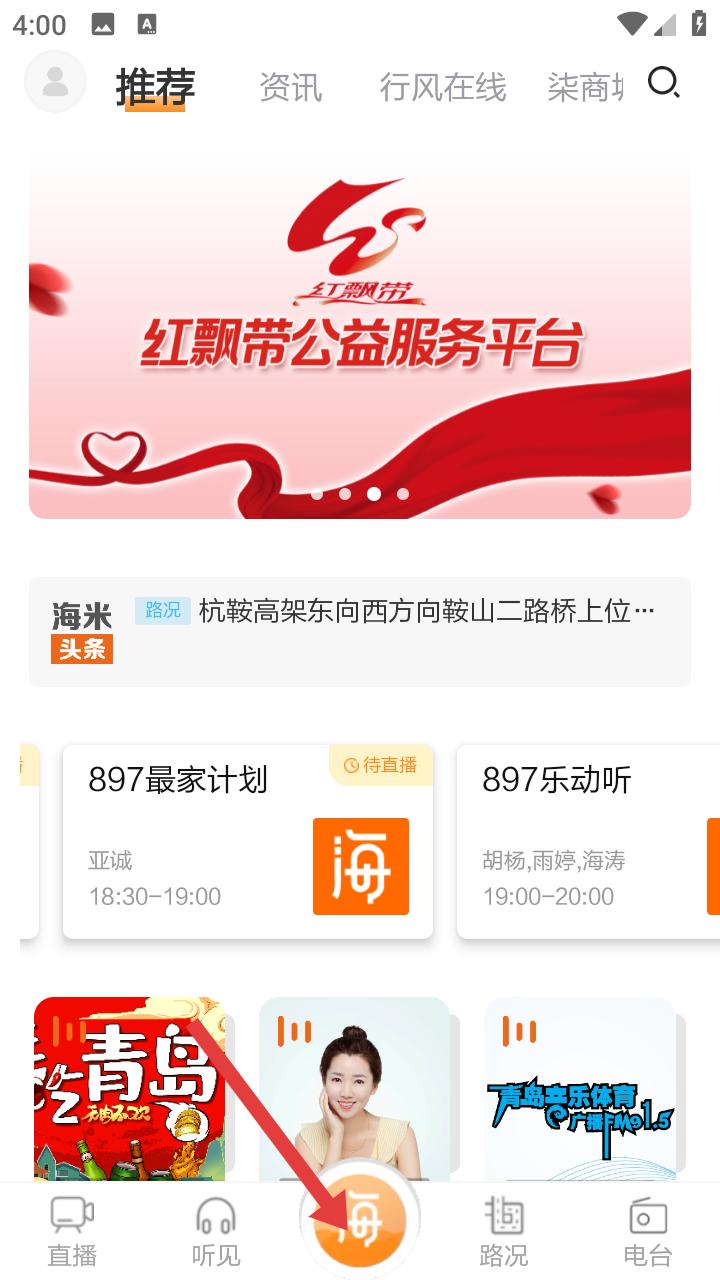
Task: Go to the 直播 tab
Action: [72, 1231]
